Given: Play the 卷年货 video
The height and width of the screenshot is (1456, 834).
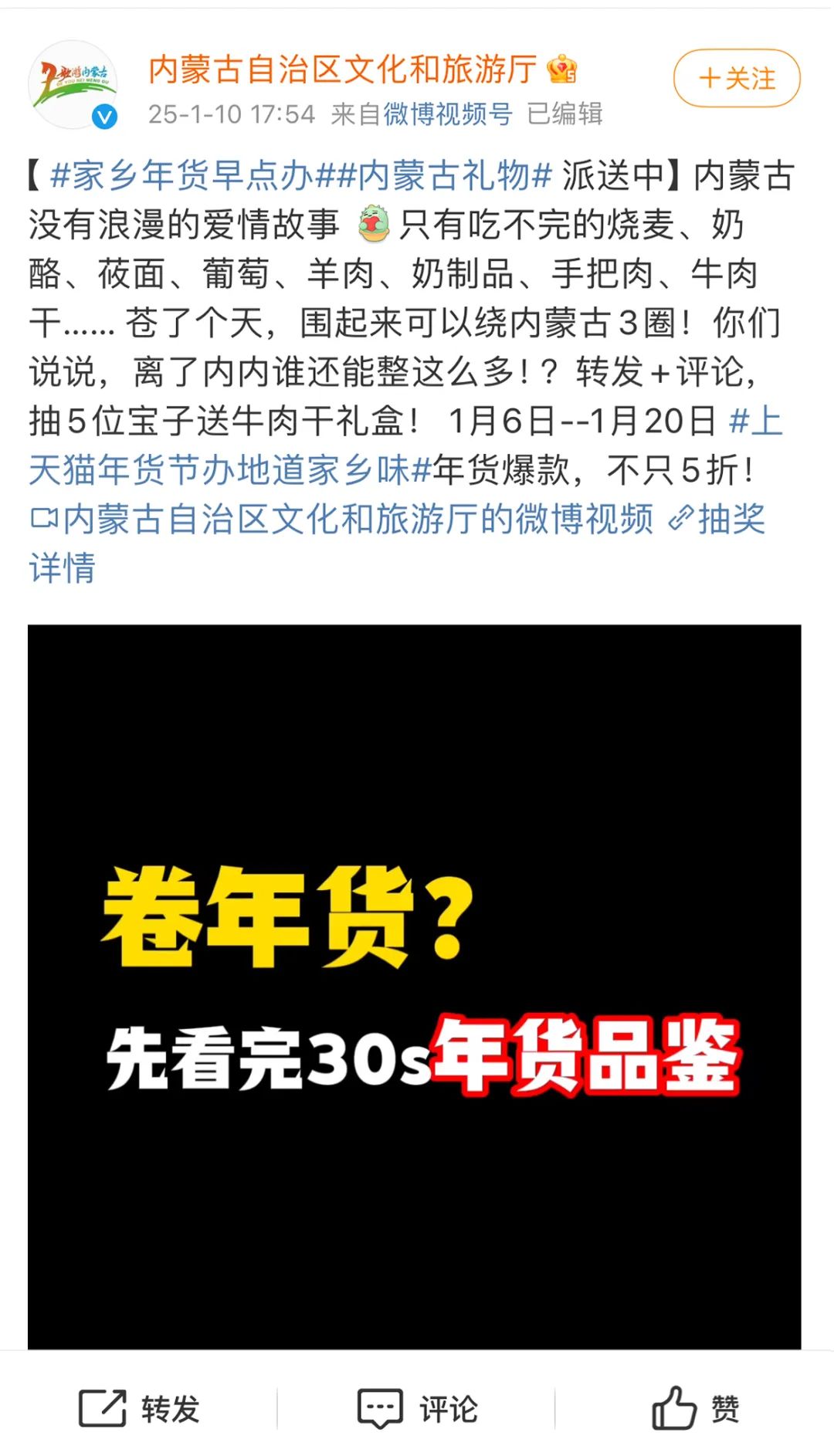Looking at the screenshot, I should point(415,985).
